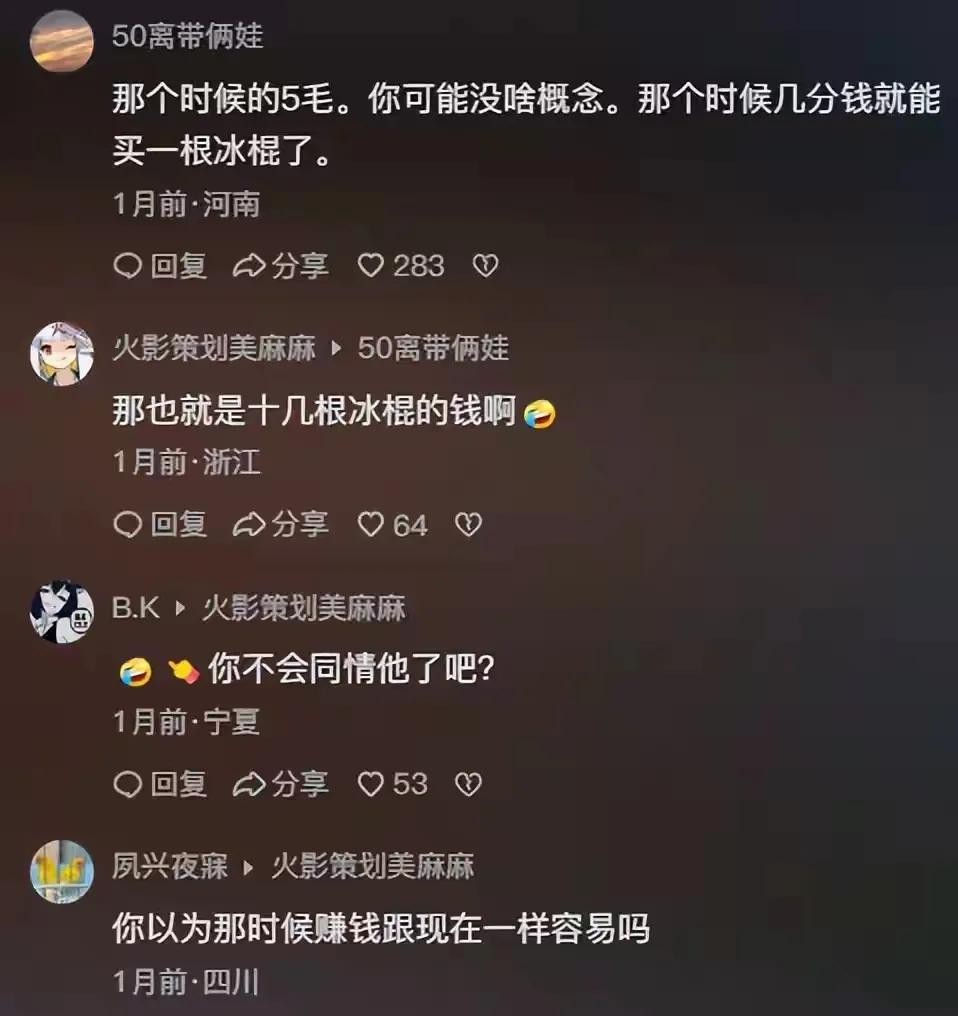This screenshot has width=958, height=1016.
Task: Dislike 火影策划美麻麻's comment
Action: pos(468,524)
